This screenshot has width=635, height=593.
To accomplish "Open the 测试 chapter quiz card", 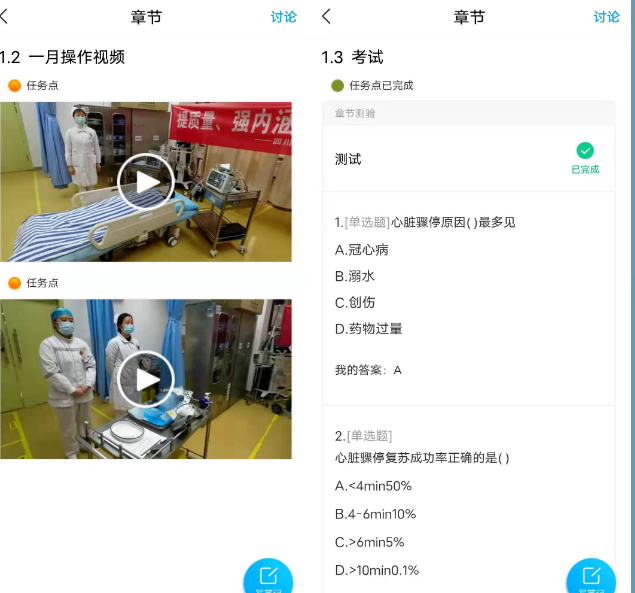I will (468, 159).
